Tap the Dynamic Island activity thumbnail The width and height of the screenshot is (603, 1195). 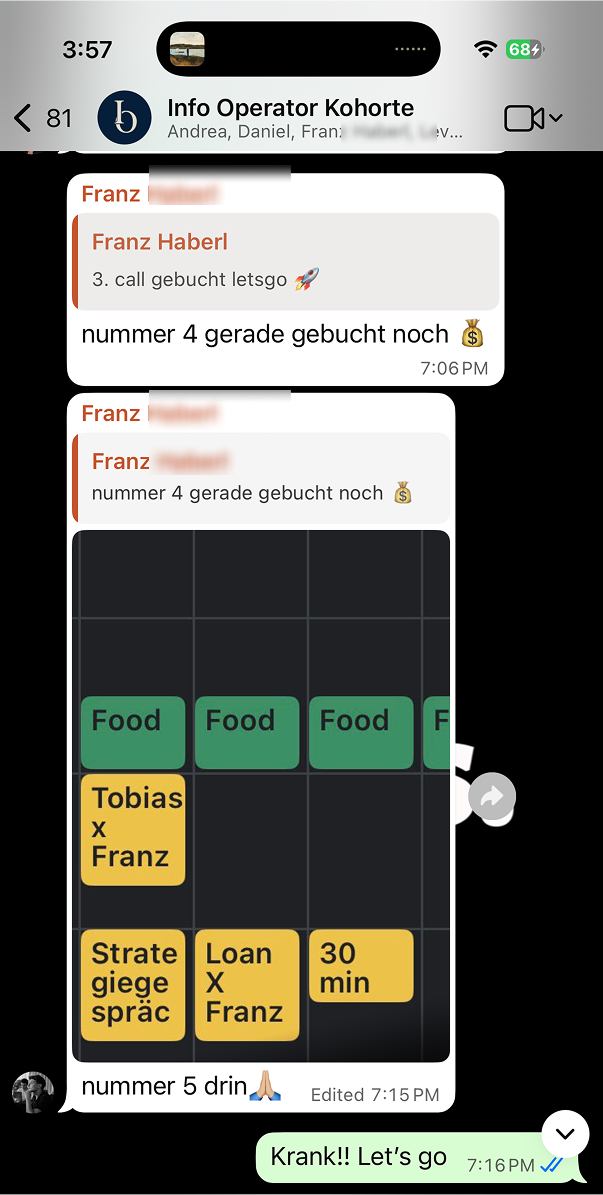[187, 49]
